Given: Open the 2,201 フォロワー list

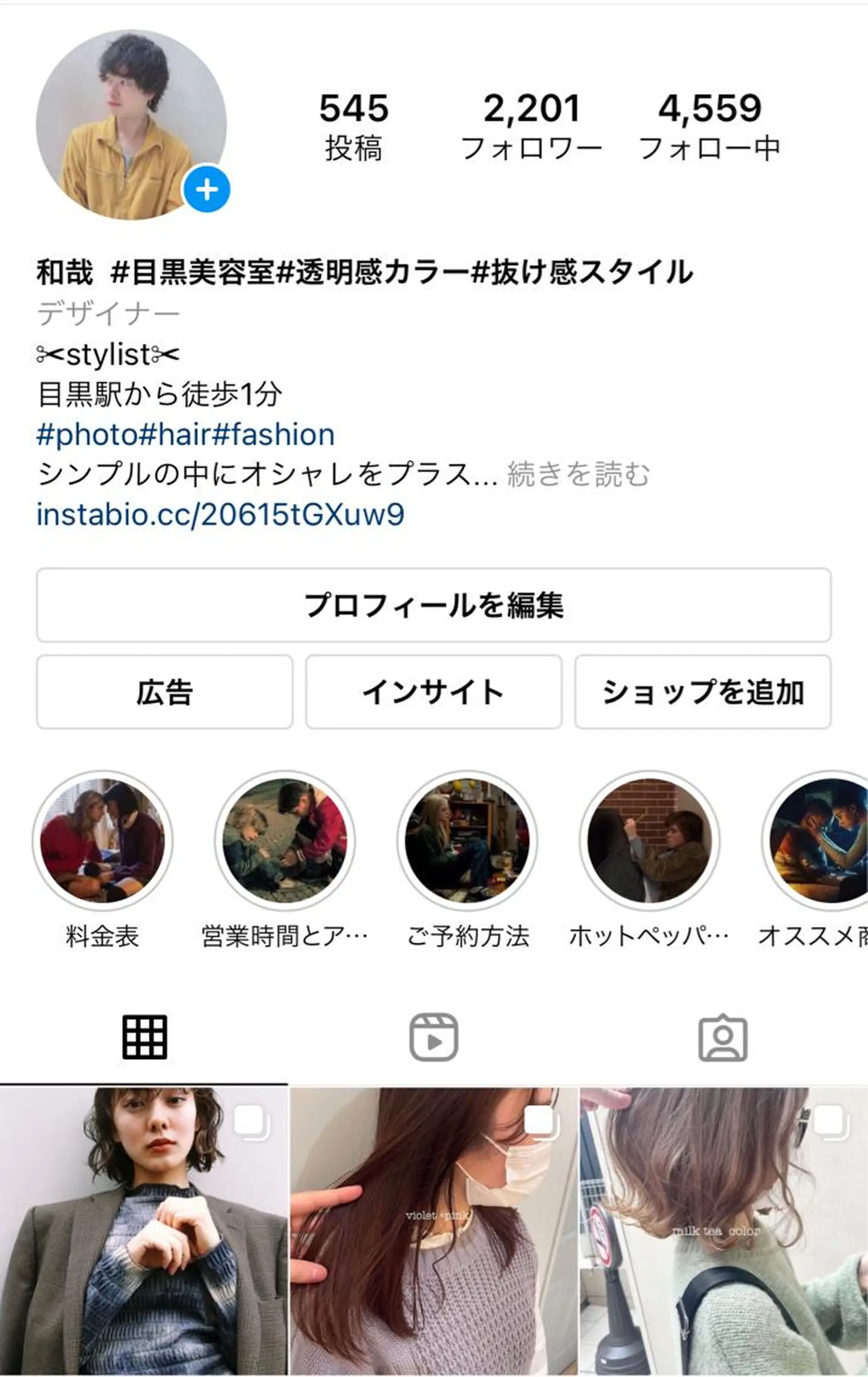Looking at the screenshot, I should click(x=531, y=126).
